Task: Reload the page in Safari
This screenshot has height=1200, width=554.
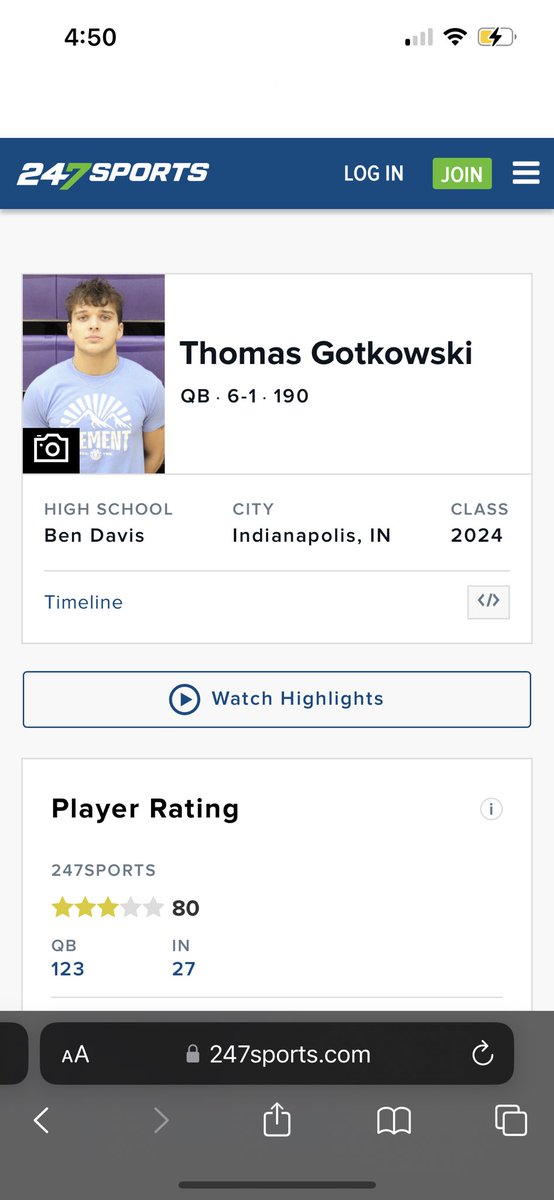Action: [482, 1053]
